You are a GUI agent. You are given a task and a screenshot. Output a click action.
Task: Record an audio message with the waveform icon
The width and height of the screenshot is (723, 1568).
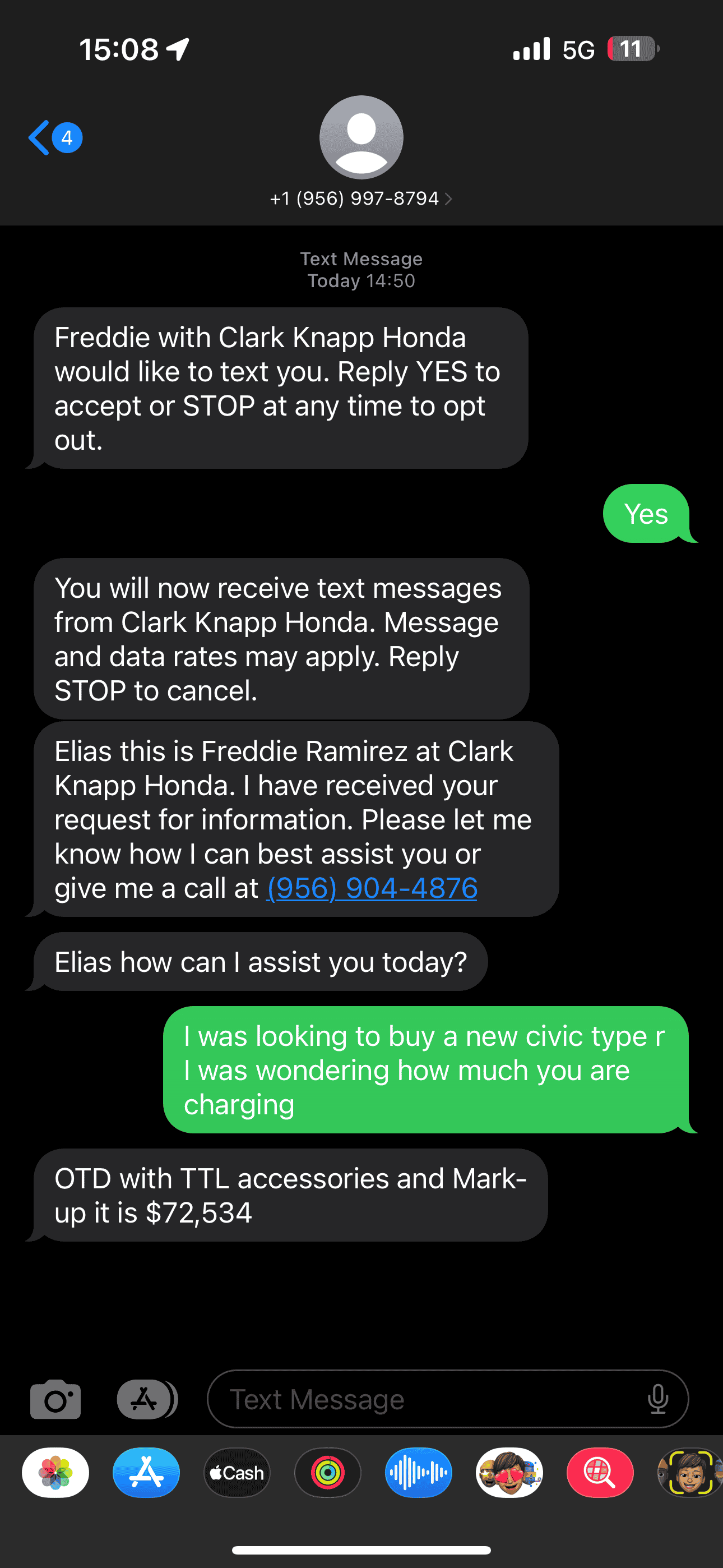coord(418,1473)
